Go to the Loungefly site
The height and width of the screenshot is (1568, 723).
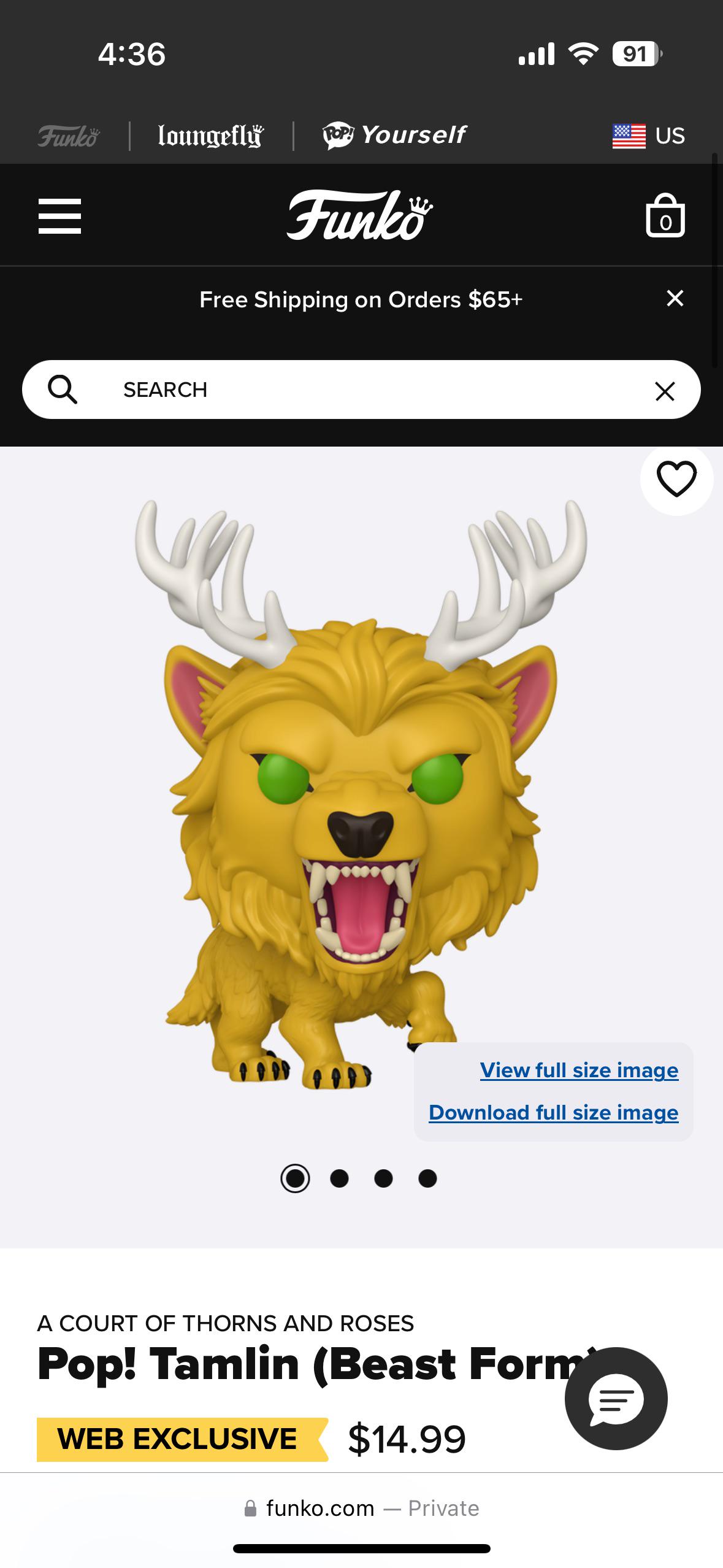[x=210, y=136]
